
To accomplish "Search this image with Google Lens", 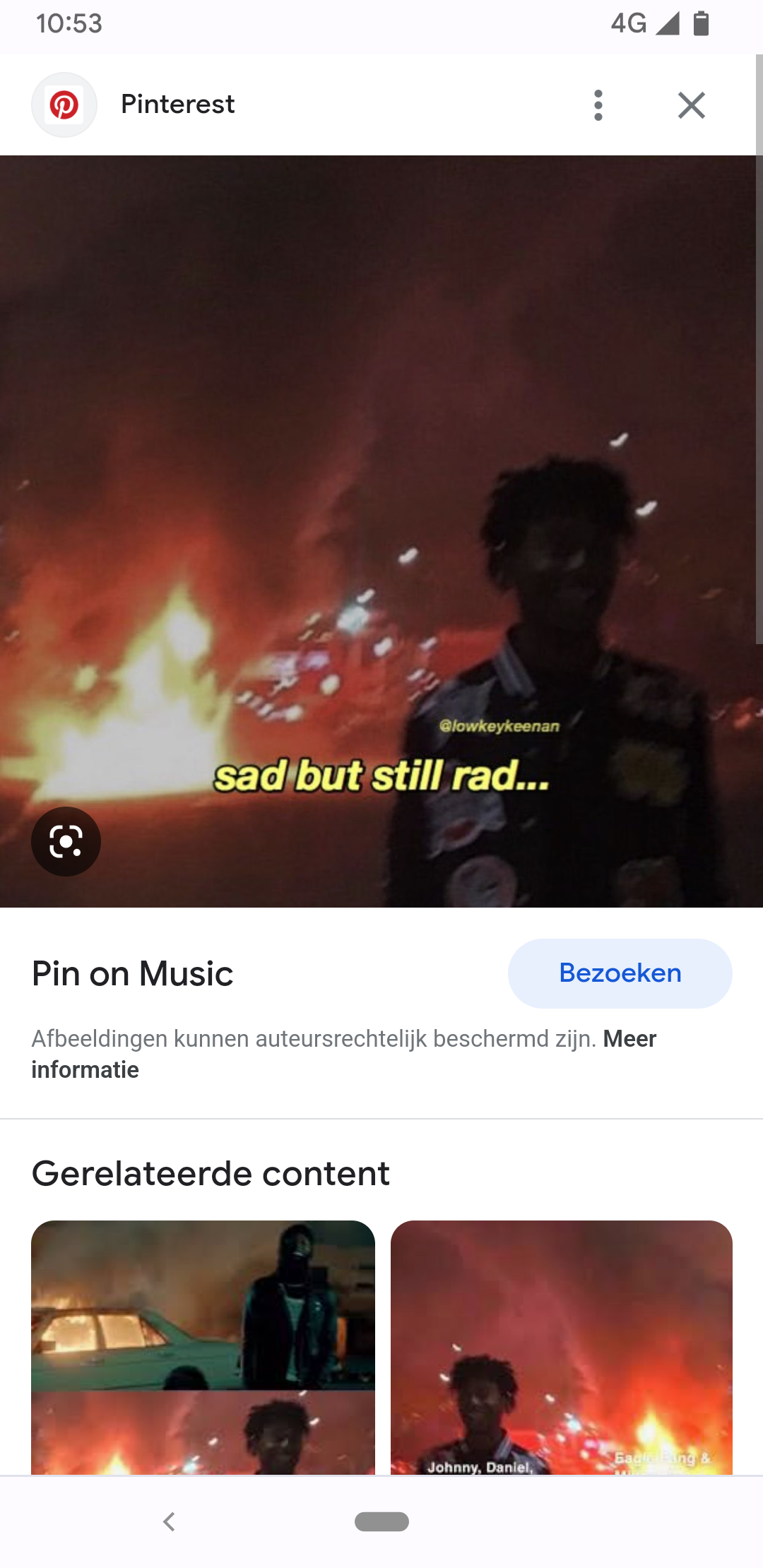I will [66, 841].
